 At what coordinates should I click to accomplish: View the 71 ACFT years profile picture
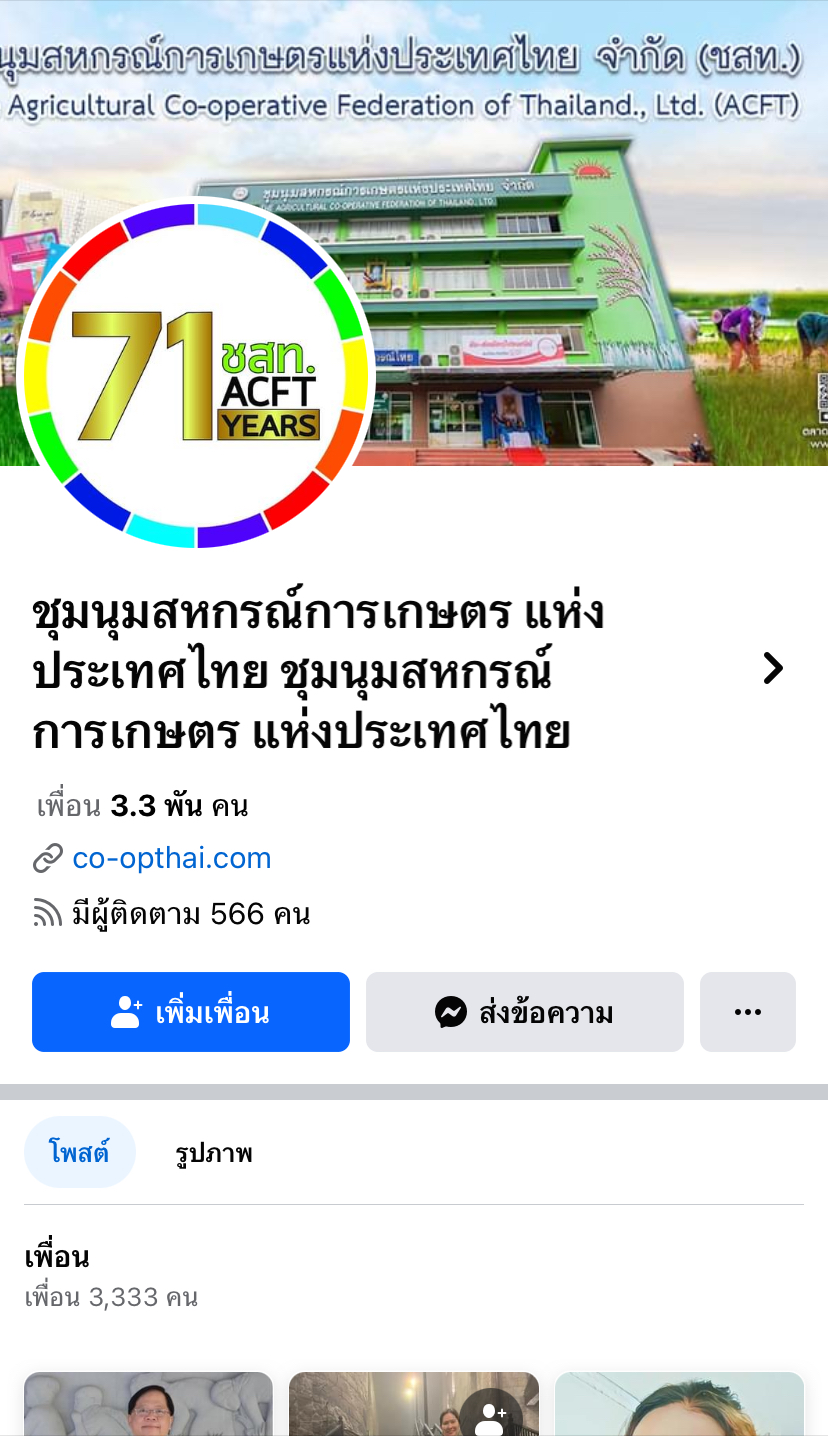(196, 374)
